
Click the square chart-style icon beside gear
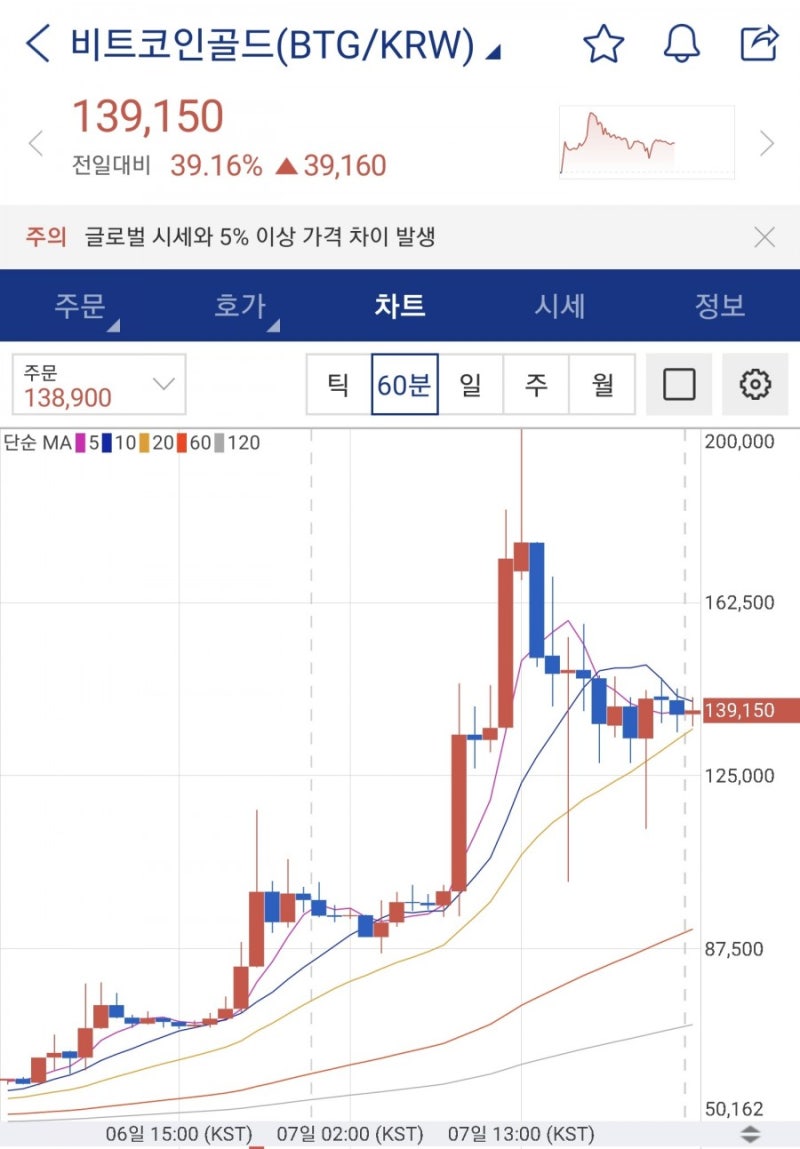[679, 383]
